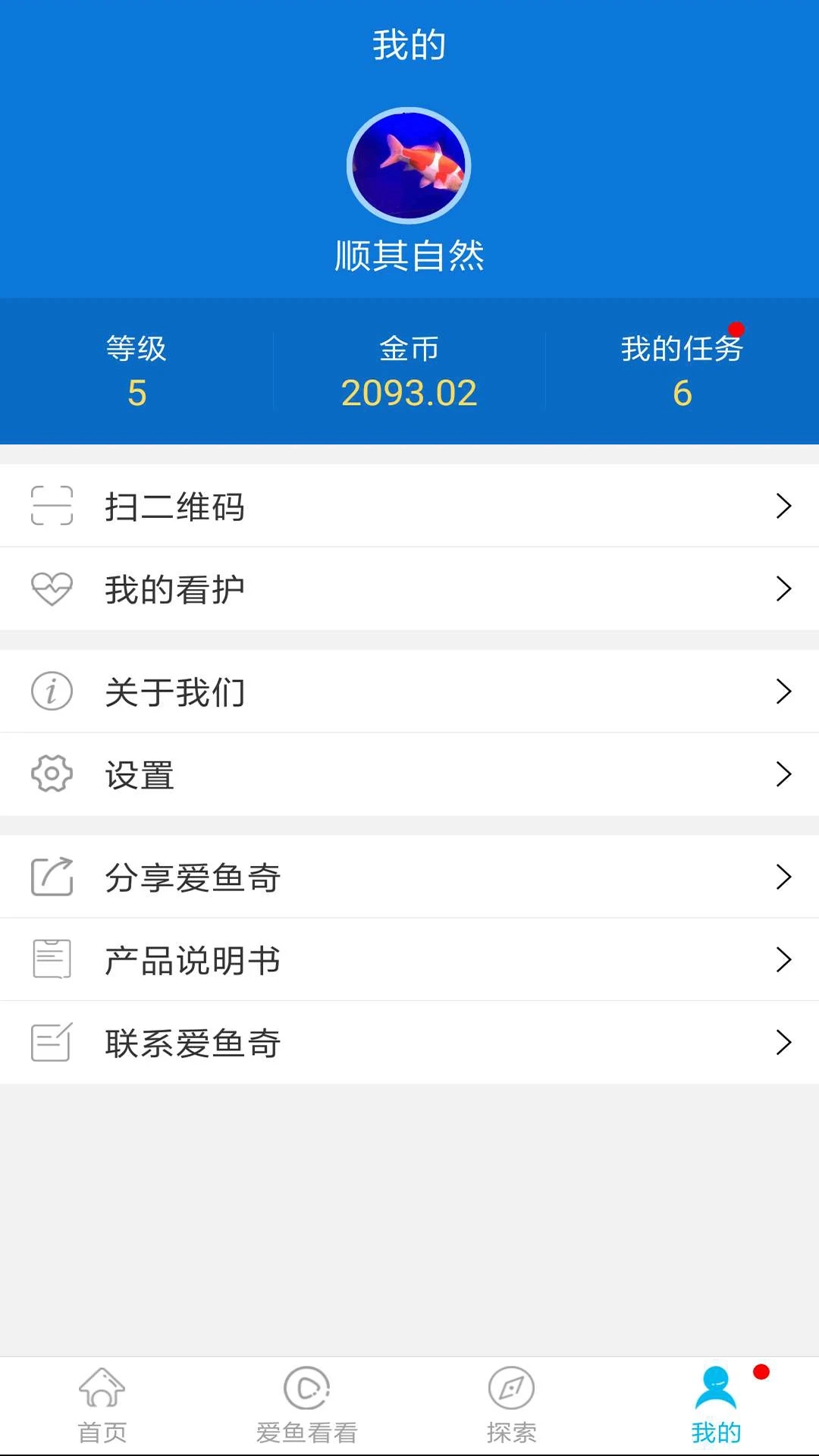Image resolution: width=819 pixels, height=1456 pixels.
Task: Tap the scan QR code icon
Action: tap(50, 506)
